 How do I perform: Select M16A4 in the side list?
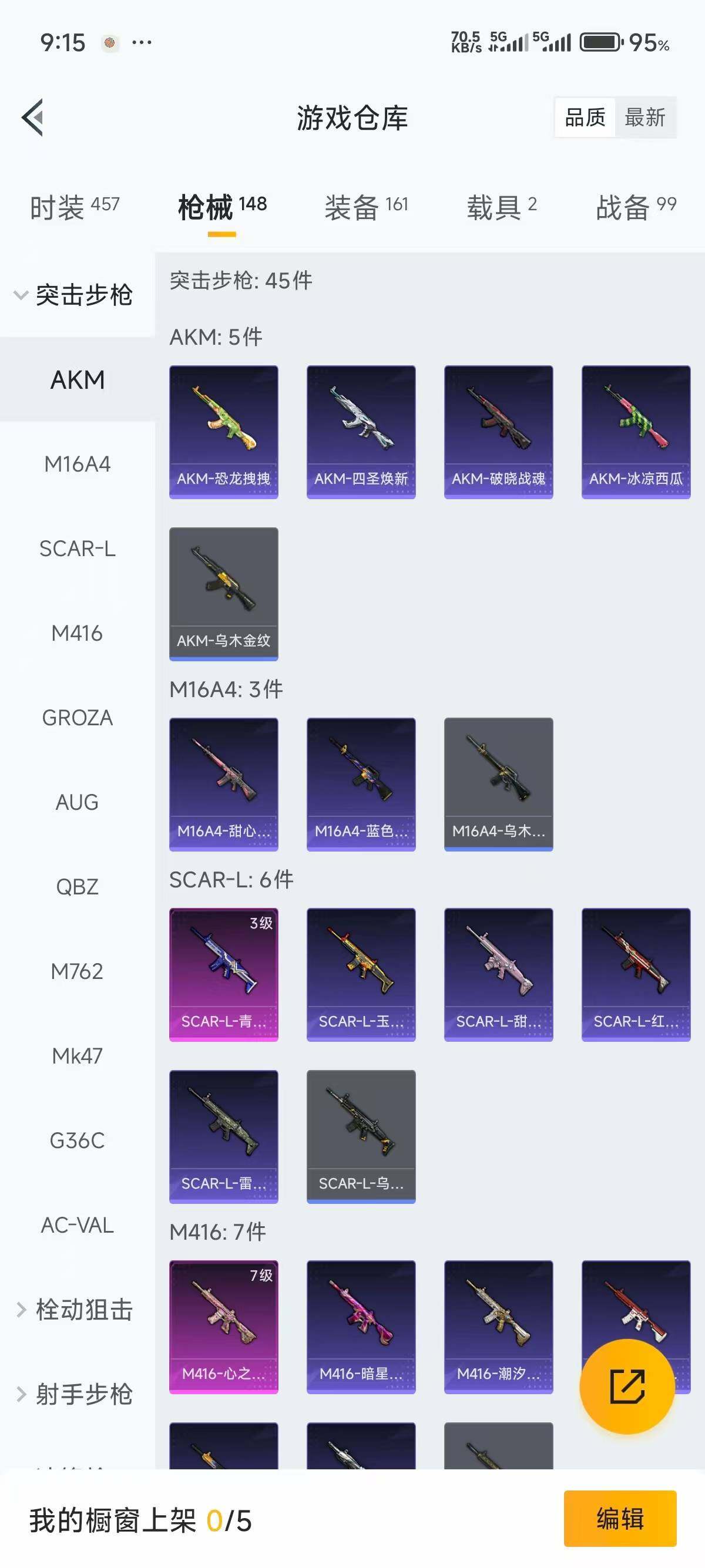click(x=78, y=465)
